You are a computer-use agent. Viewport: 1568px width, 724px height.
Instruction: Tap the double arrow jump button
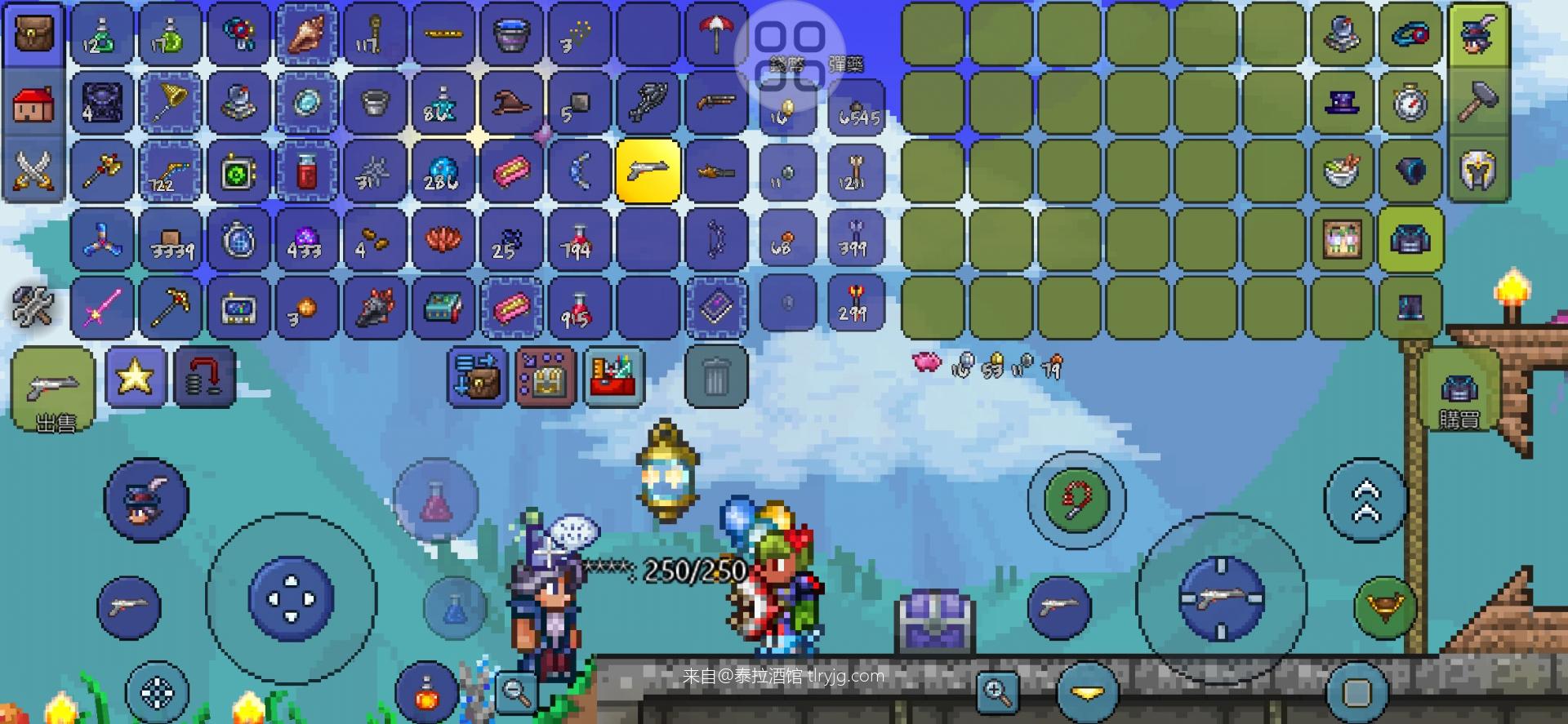tap(1366, 500)
